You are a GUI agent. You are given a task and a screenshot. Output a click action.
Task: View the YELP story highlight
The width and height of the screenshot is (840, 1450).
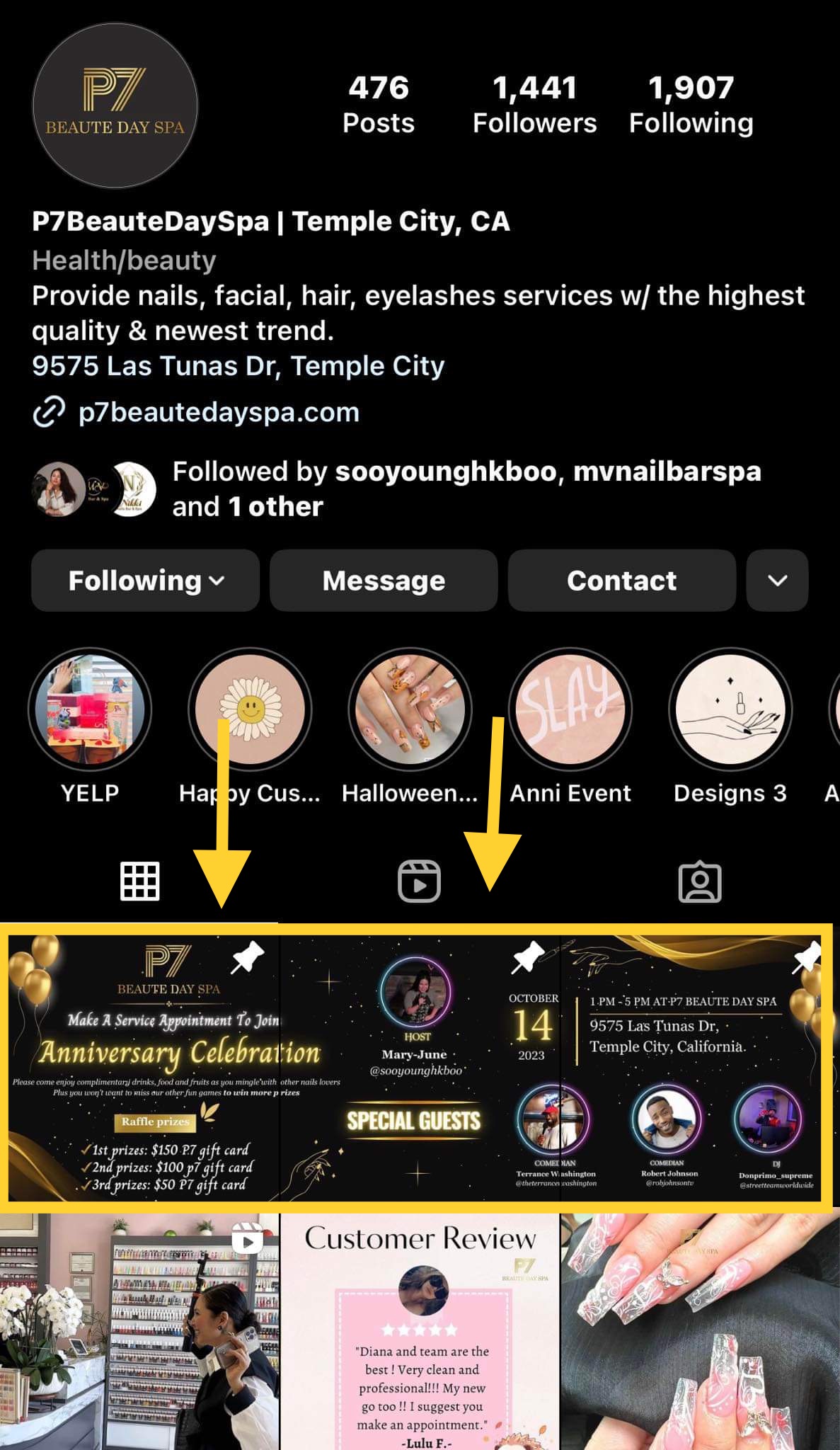click(x=90, y=710)
